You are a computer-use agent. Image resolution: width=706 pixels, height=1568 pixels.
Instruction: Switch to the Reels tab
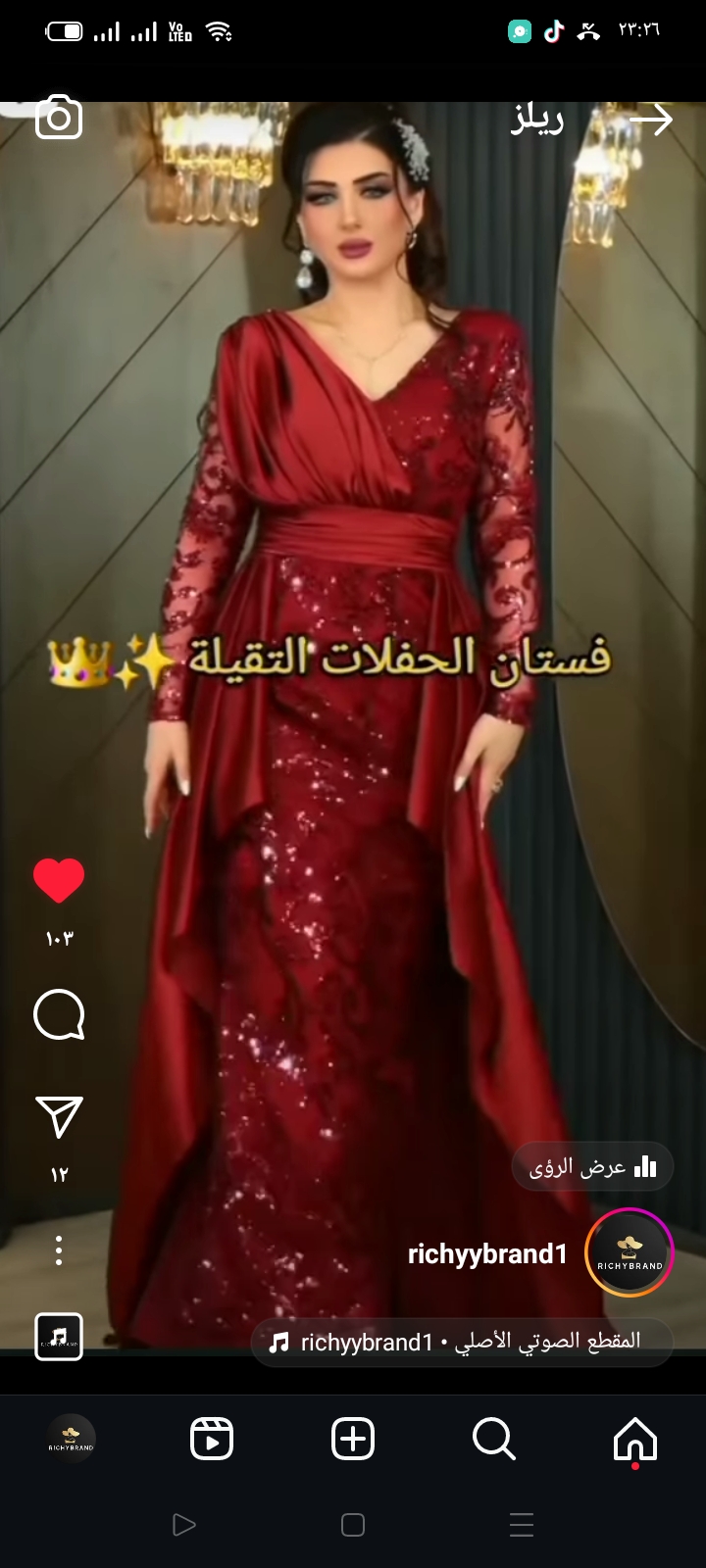212,1440
